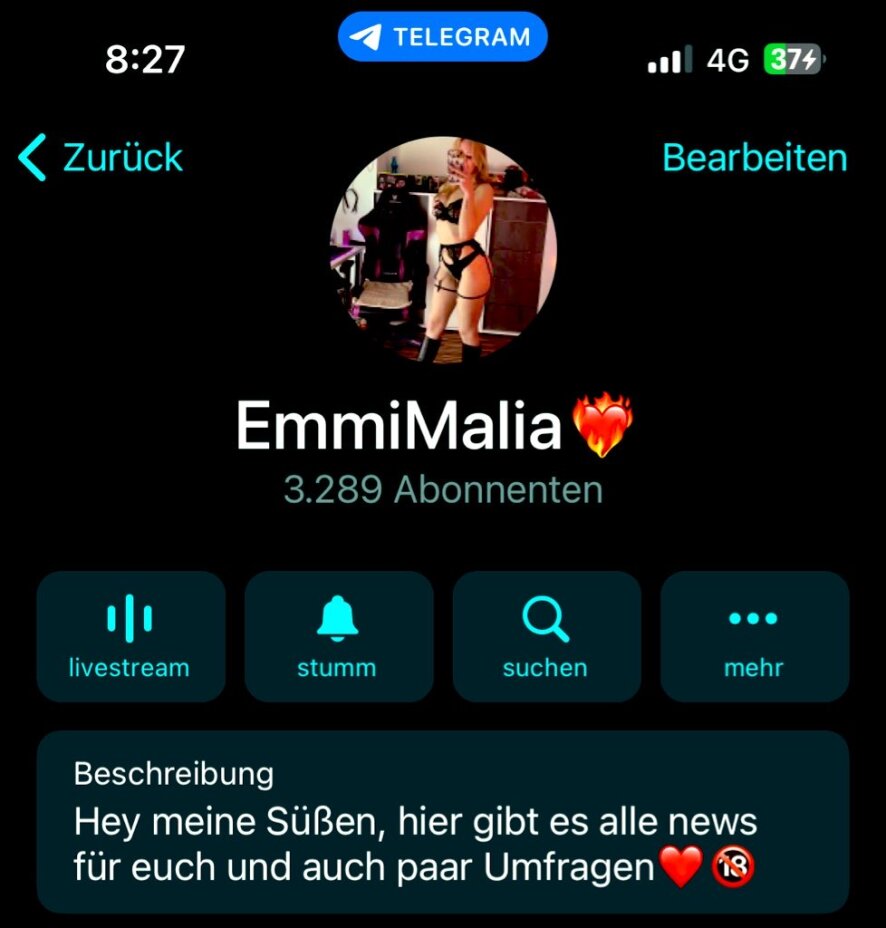Return to the Telegram app via top pill
Viewport: 886px width, 928px height.
pyautogui.click(x=443, y=38)
